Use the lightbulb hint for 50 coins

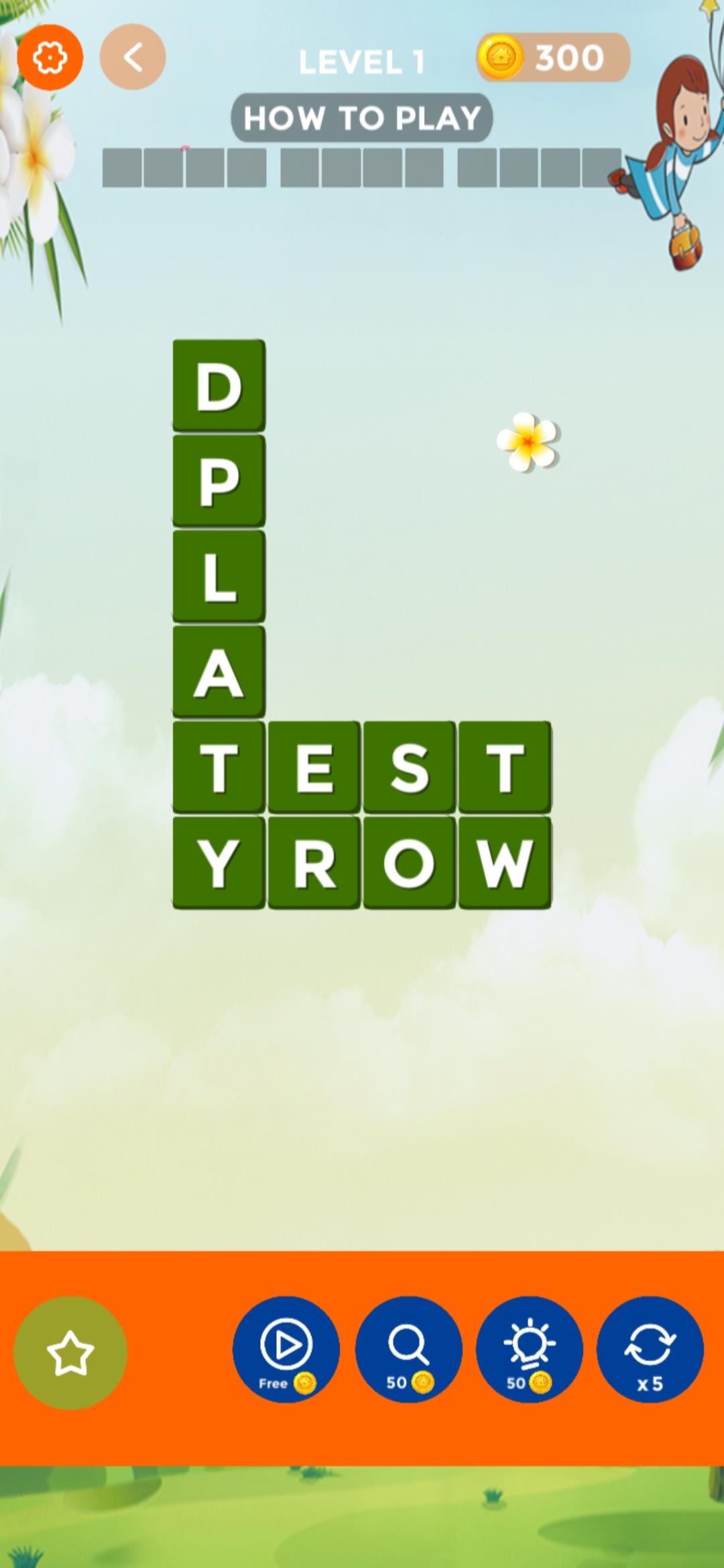click(x=529, y=1349)
